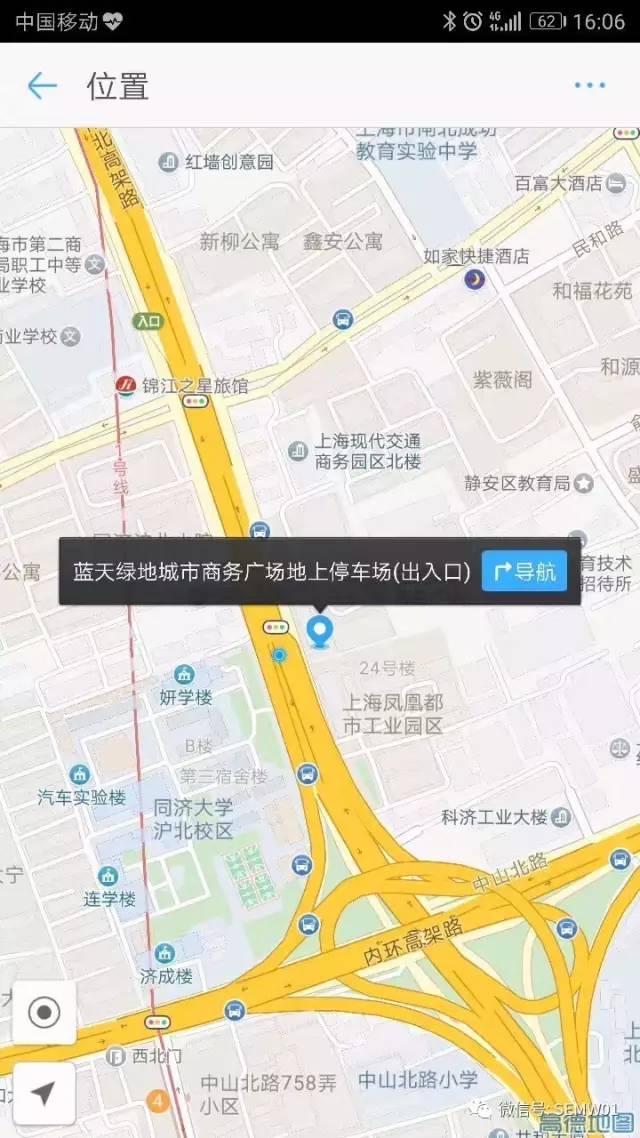Open the 蓝天绿地城市商务广场 location info bubble
Screen dimensions: 640x1138
(x=270, y=572)
